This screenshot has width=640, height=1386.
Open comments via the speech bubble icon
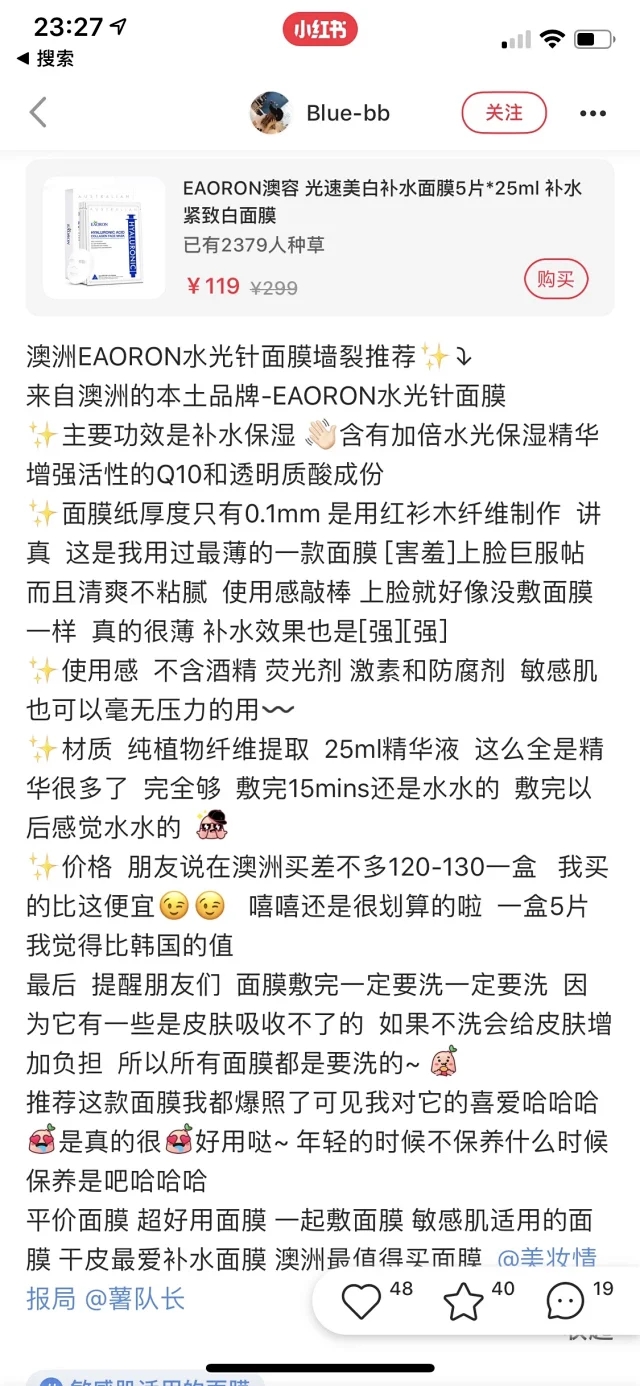point(566,1301)
